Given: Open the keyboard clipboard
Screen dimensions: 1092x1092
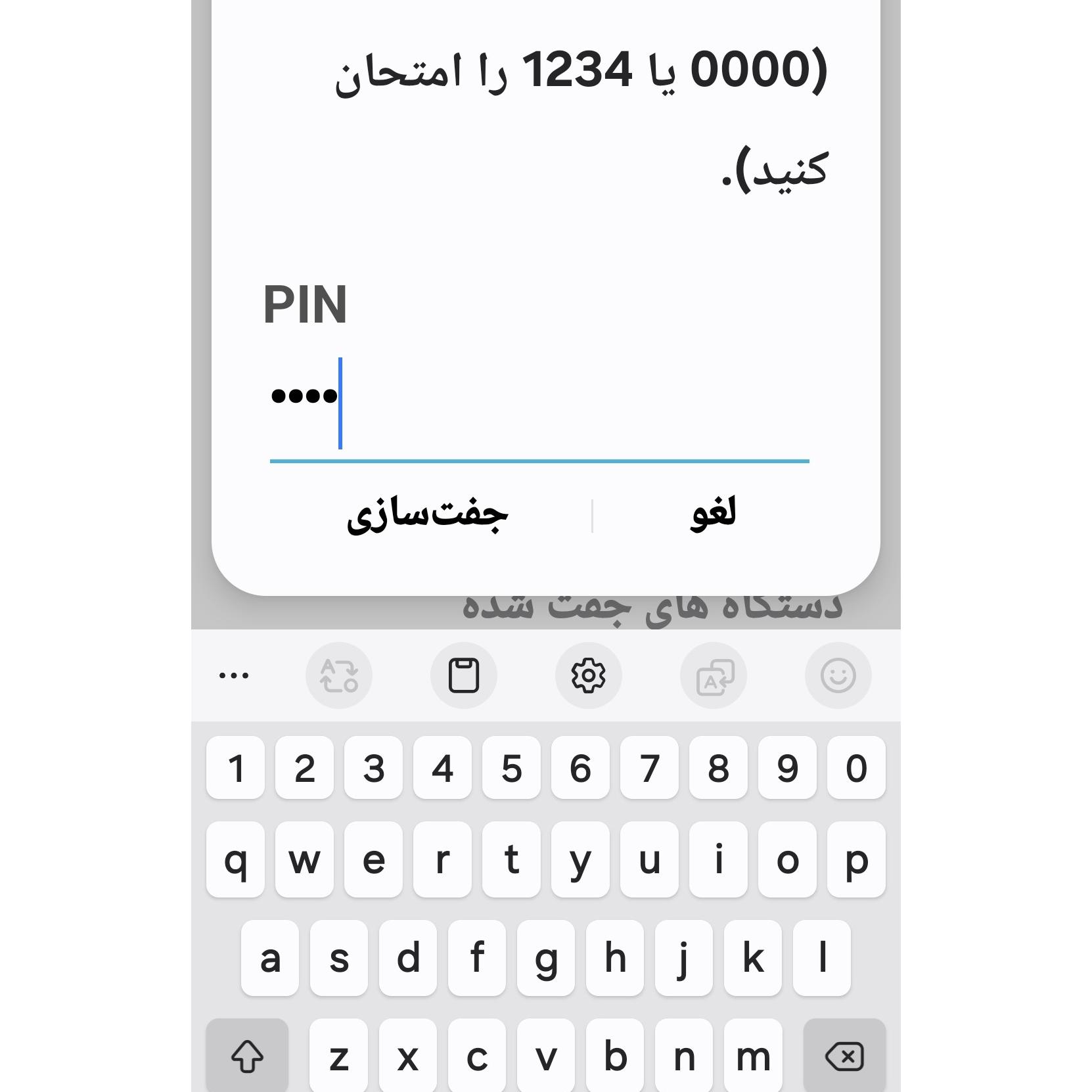Looking at the screenshot, I should click(x=464, y=675).
